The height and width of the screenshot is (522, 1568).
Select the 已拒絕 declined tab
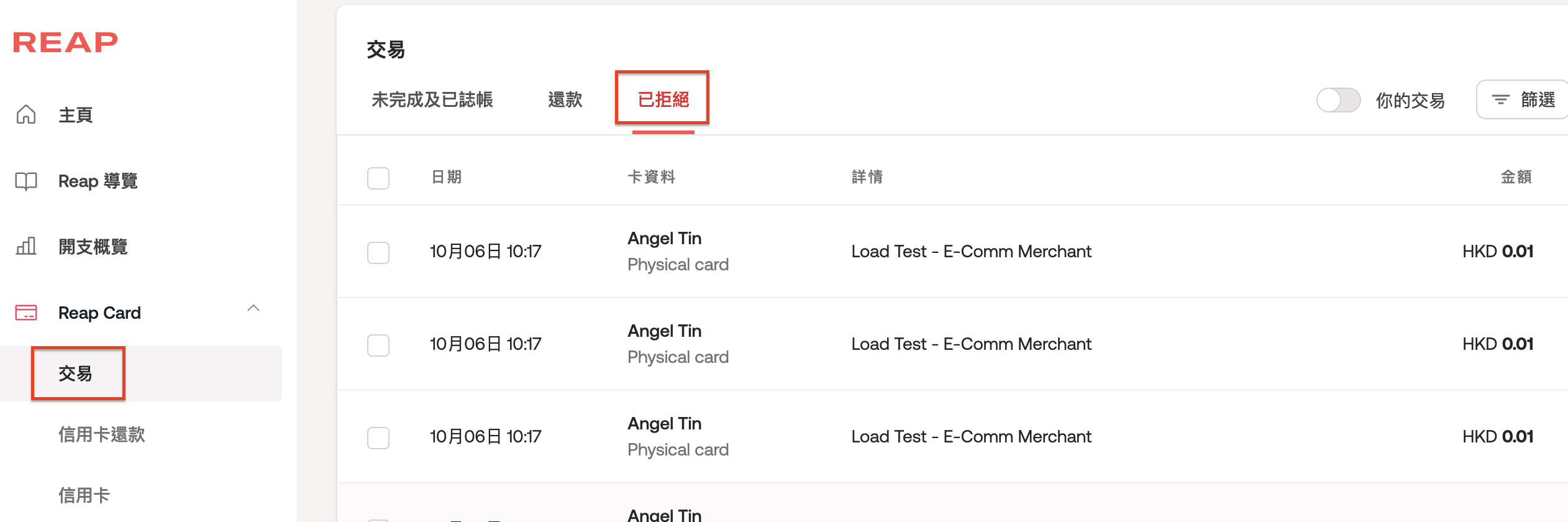pos(663,99)
